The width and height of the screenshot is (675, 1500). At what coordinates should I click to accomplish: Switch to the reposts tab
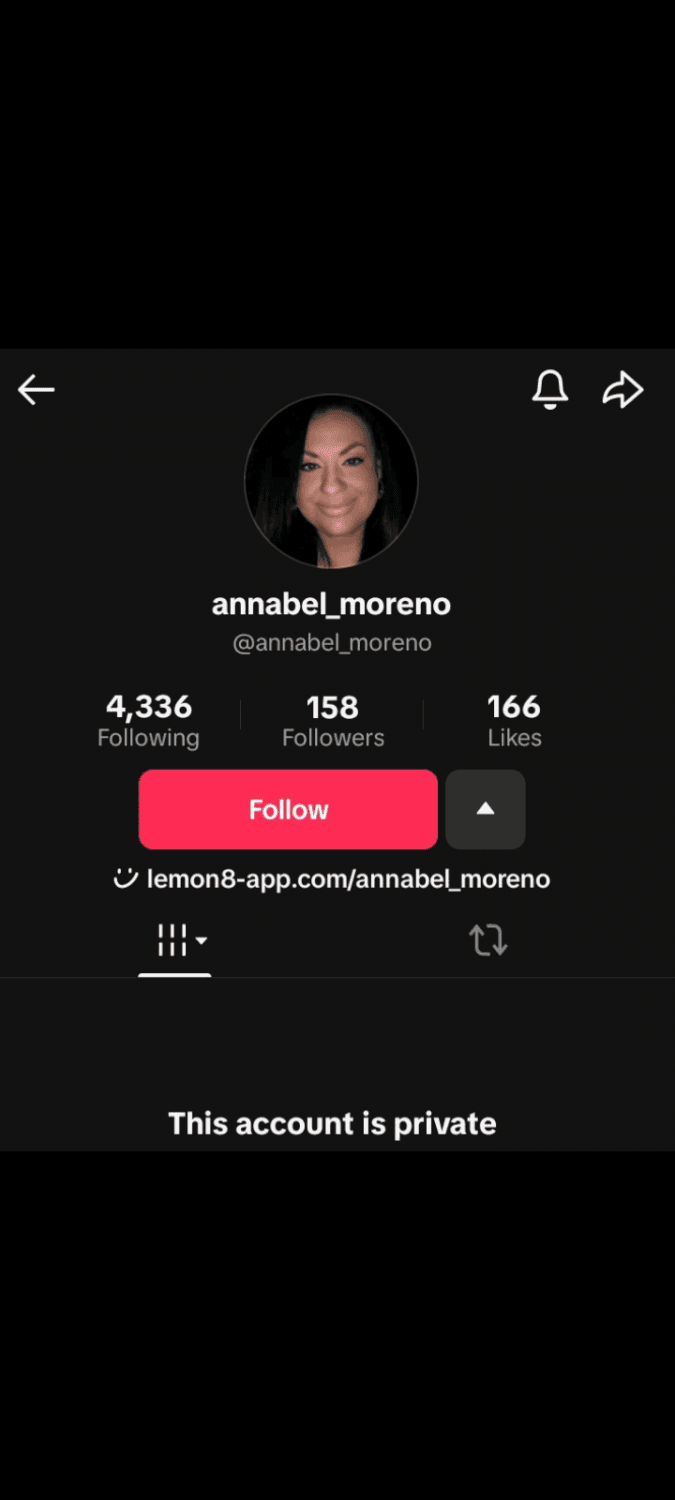point(488,940)
